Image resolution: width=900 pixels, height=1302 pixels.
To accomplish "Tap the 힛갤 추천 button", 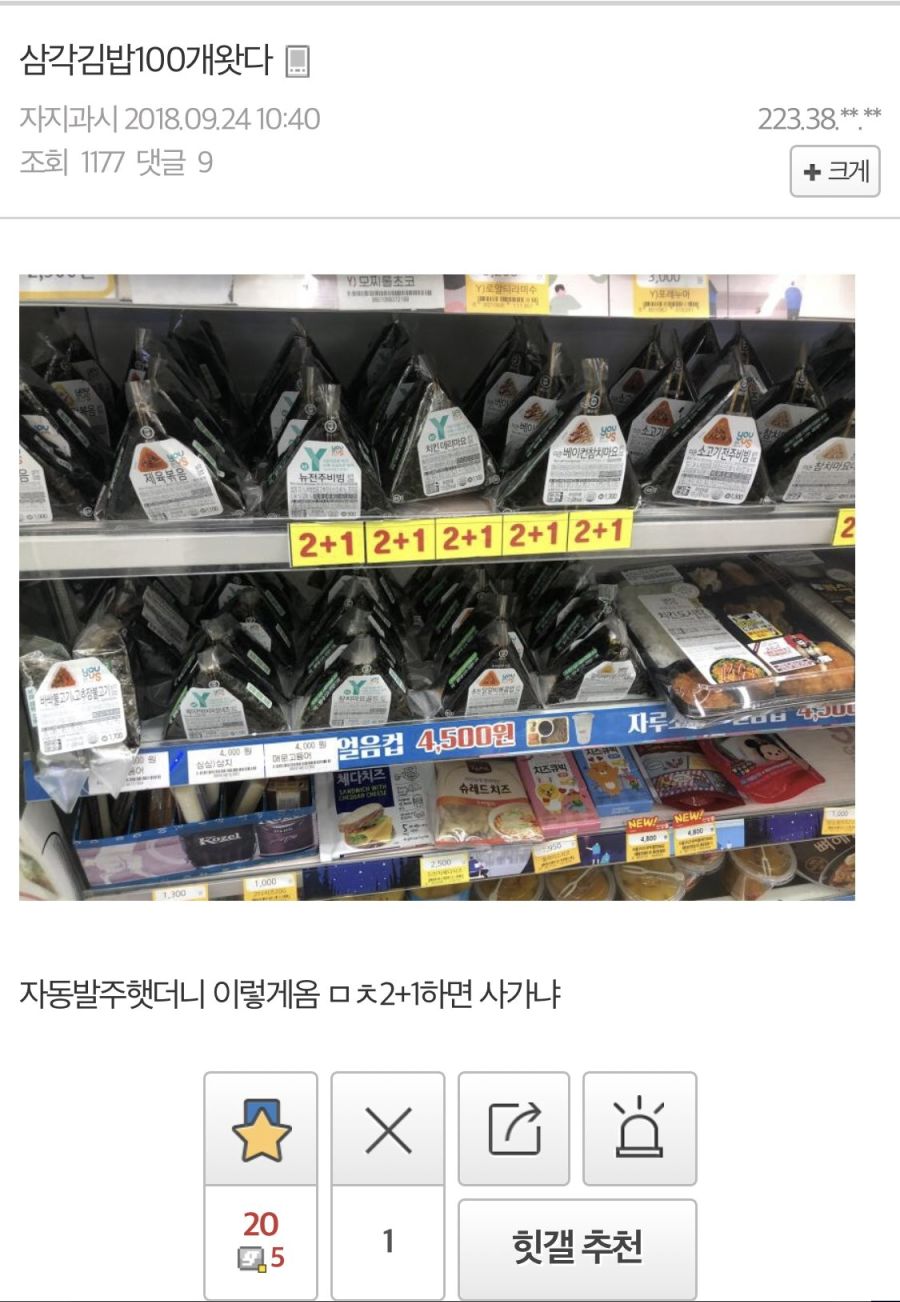I will coord(577,1248).
